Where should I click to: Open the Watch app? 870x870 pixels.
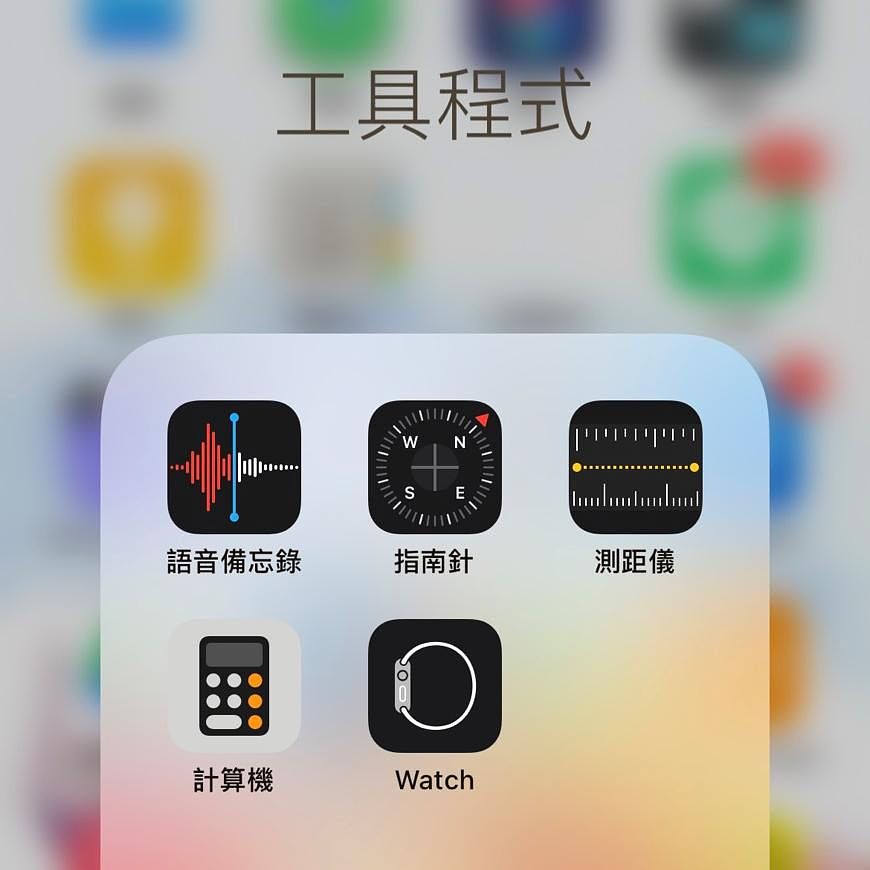[435, 686]
